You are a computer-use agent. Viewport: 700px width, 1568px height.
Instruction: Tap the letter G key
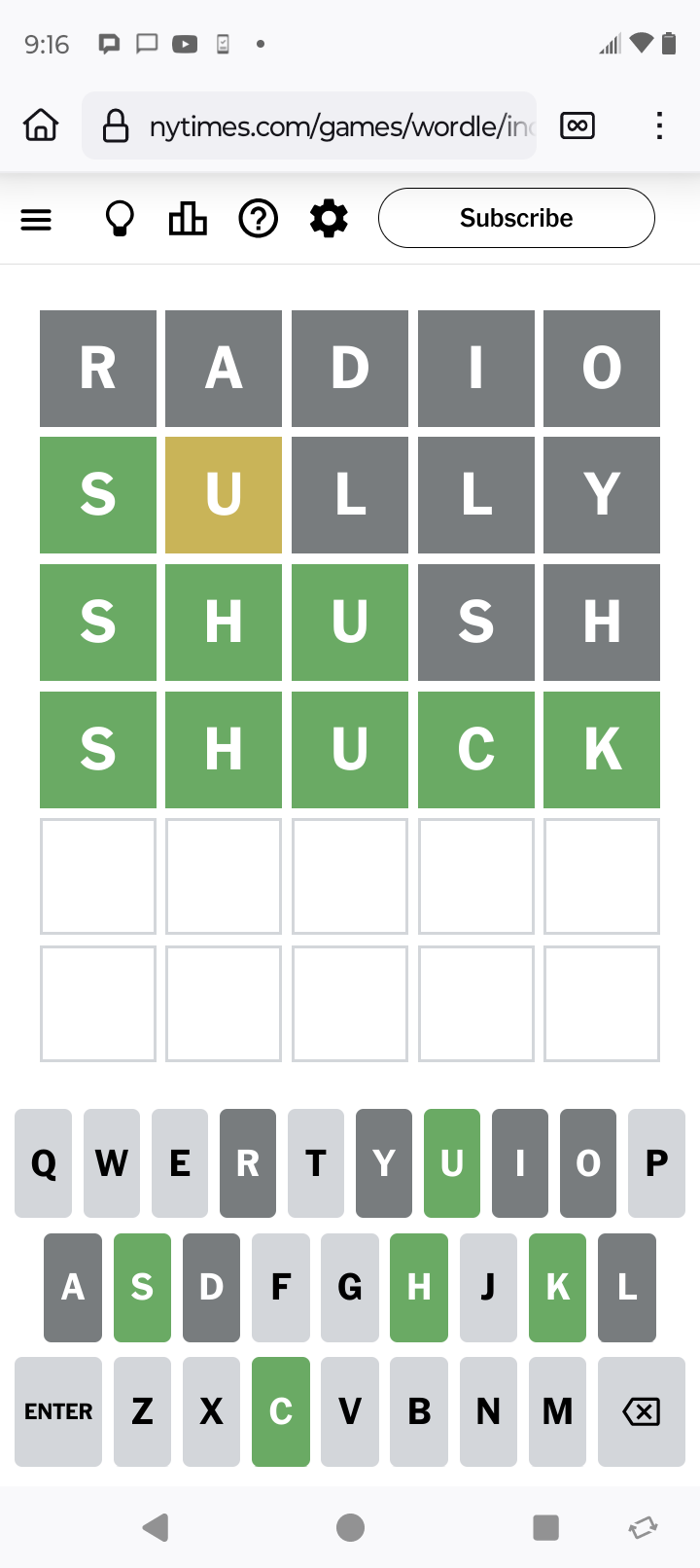tap(350, 1287)
